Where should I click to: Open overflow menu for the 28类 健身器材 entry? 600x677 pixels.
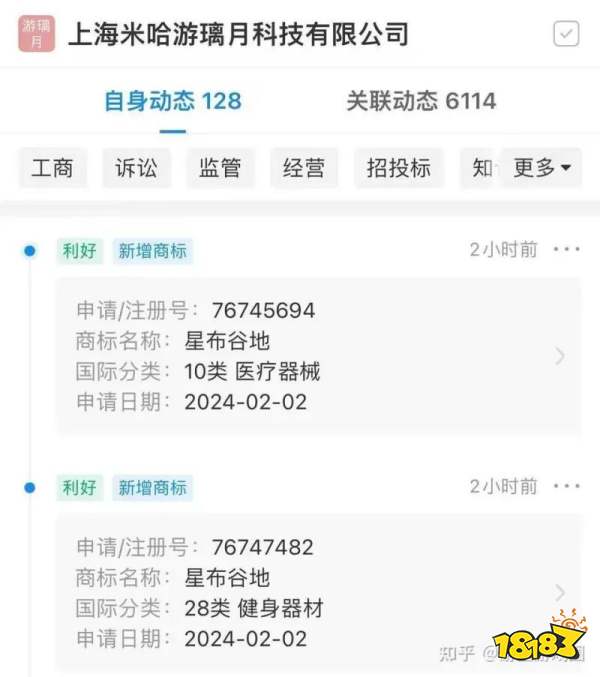(566, 486)
